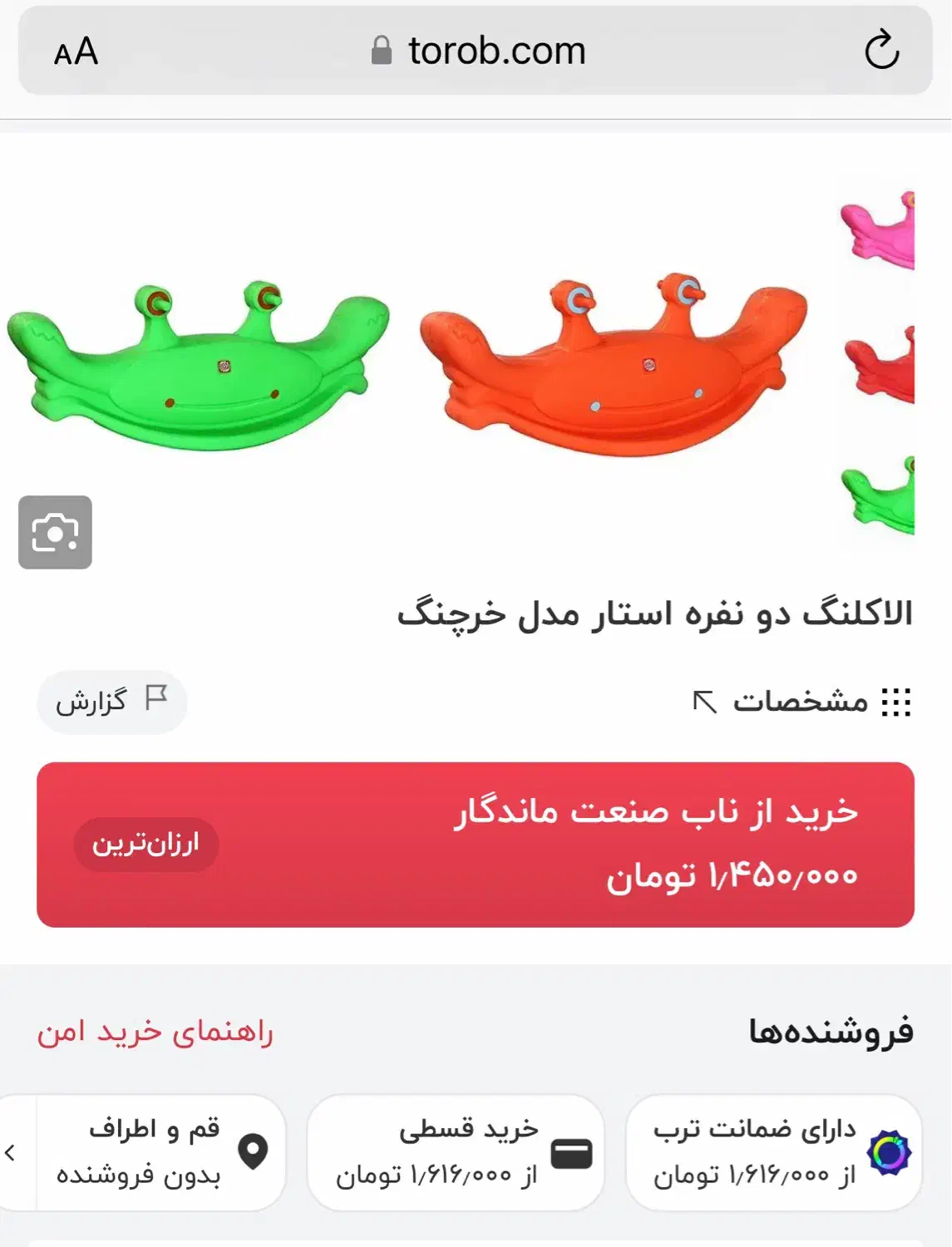
Task: Select خرید قسطی installment filter chip
Action: coord(456,1152)
